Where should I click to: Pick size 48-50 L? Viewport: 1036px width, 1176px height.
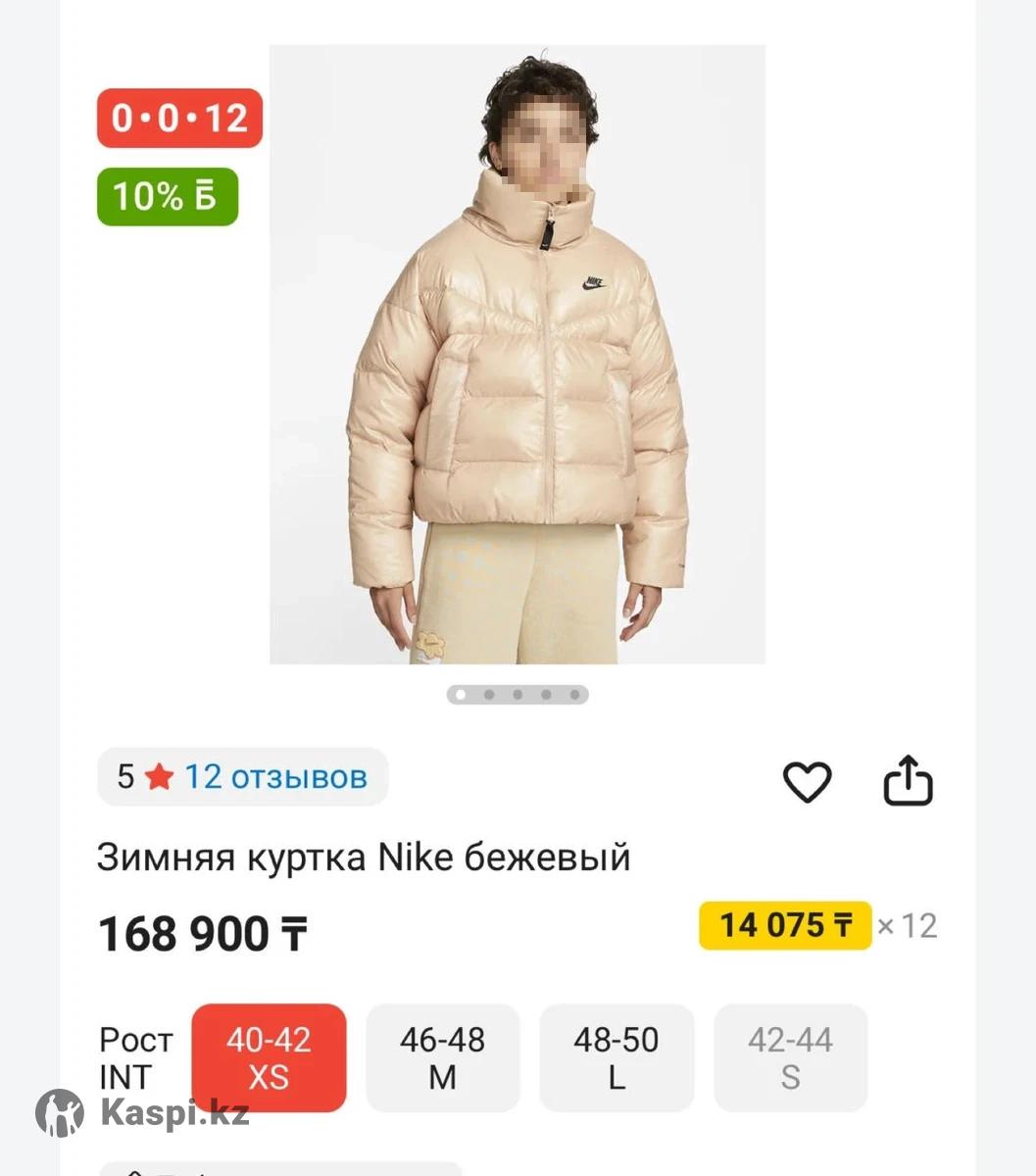[617, 1057]
